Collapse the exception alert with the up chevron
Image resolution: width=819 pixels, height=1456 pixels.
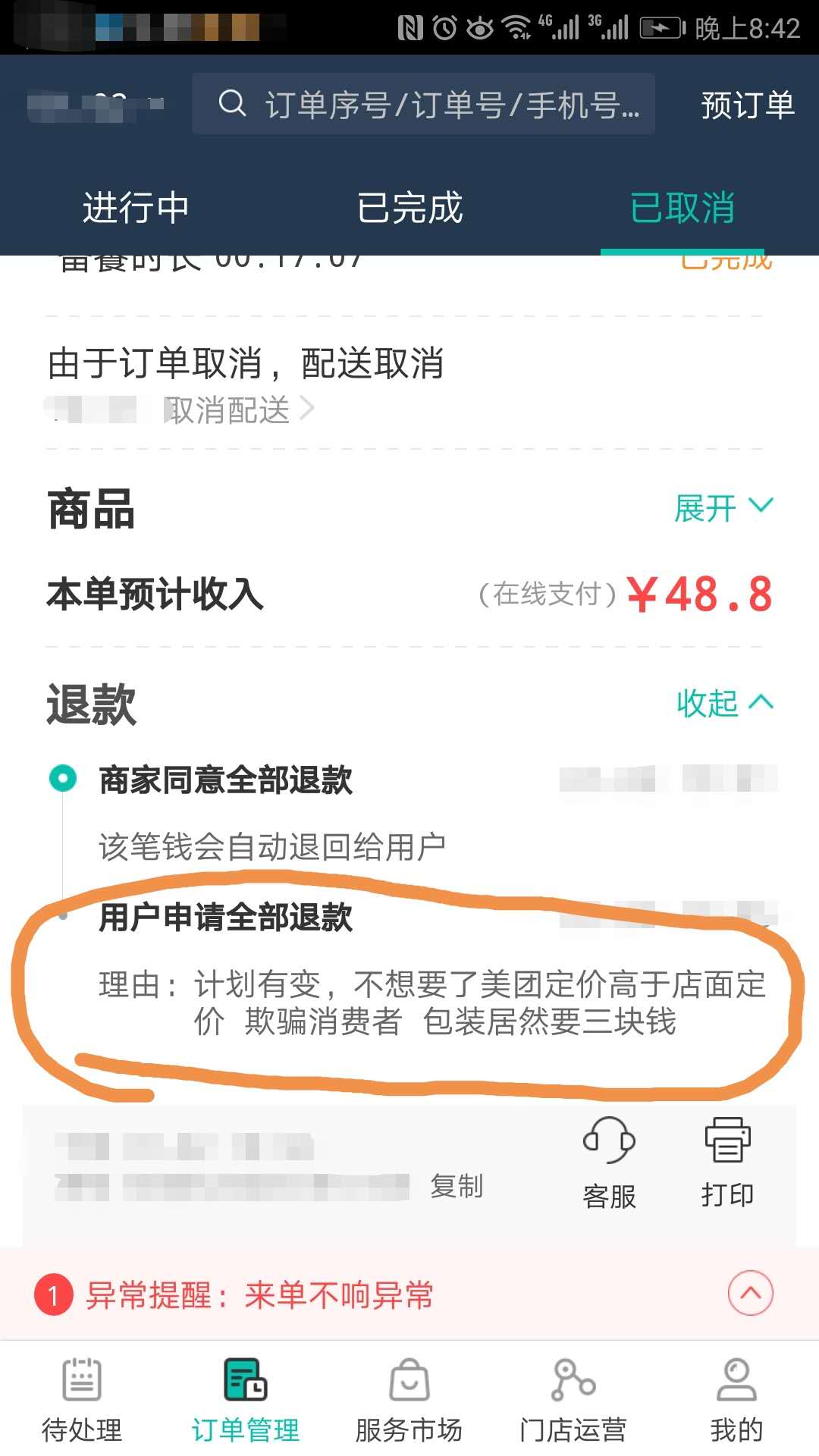tap(750, 1294)
